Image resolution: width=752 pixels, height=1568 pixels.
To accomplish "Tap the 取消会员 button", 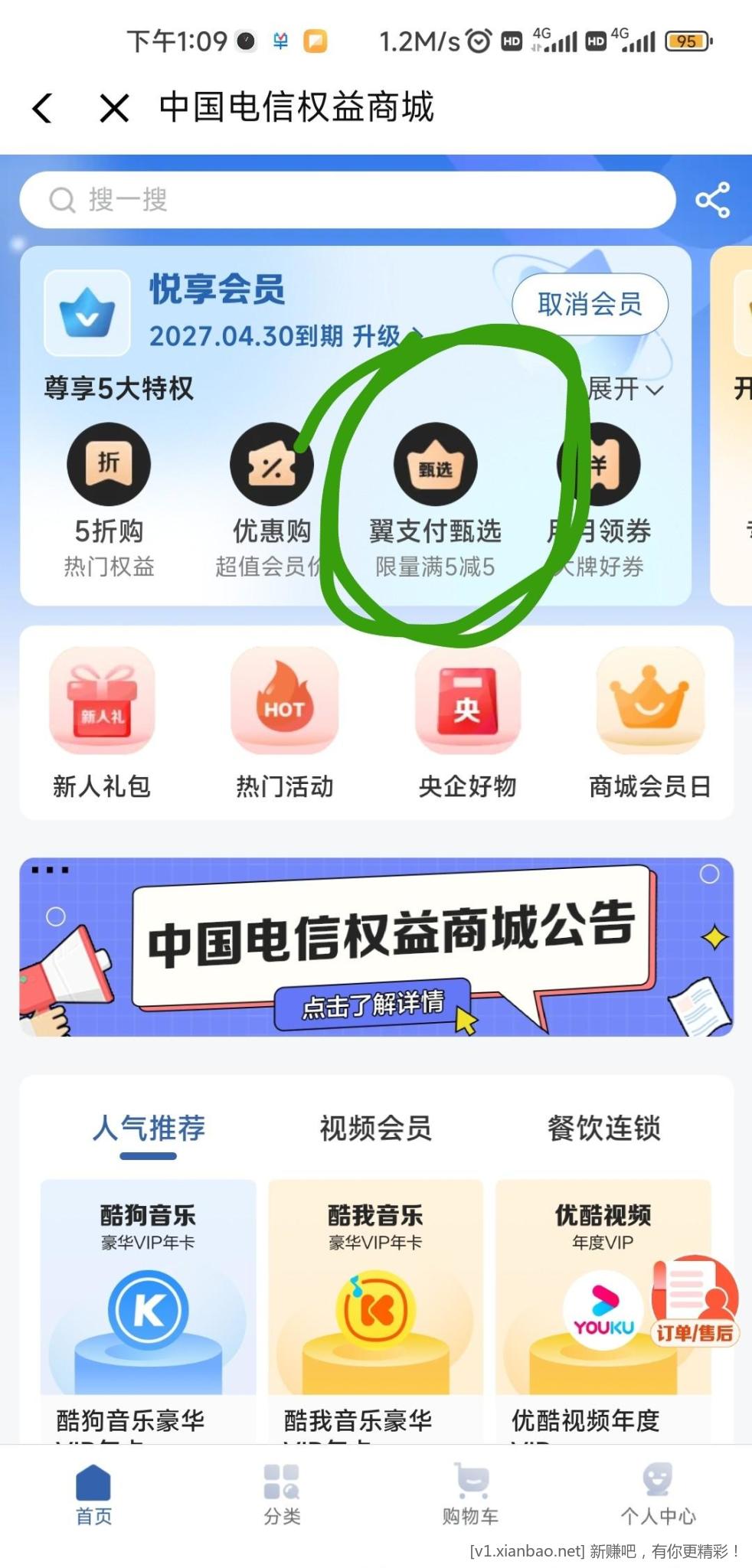I will click(x=589, y=304).
